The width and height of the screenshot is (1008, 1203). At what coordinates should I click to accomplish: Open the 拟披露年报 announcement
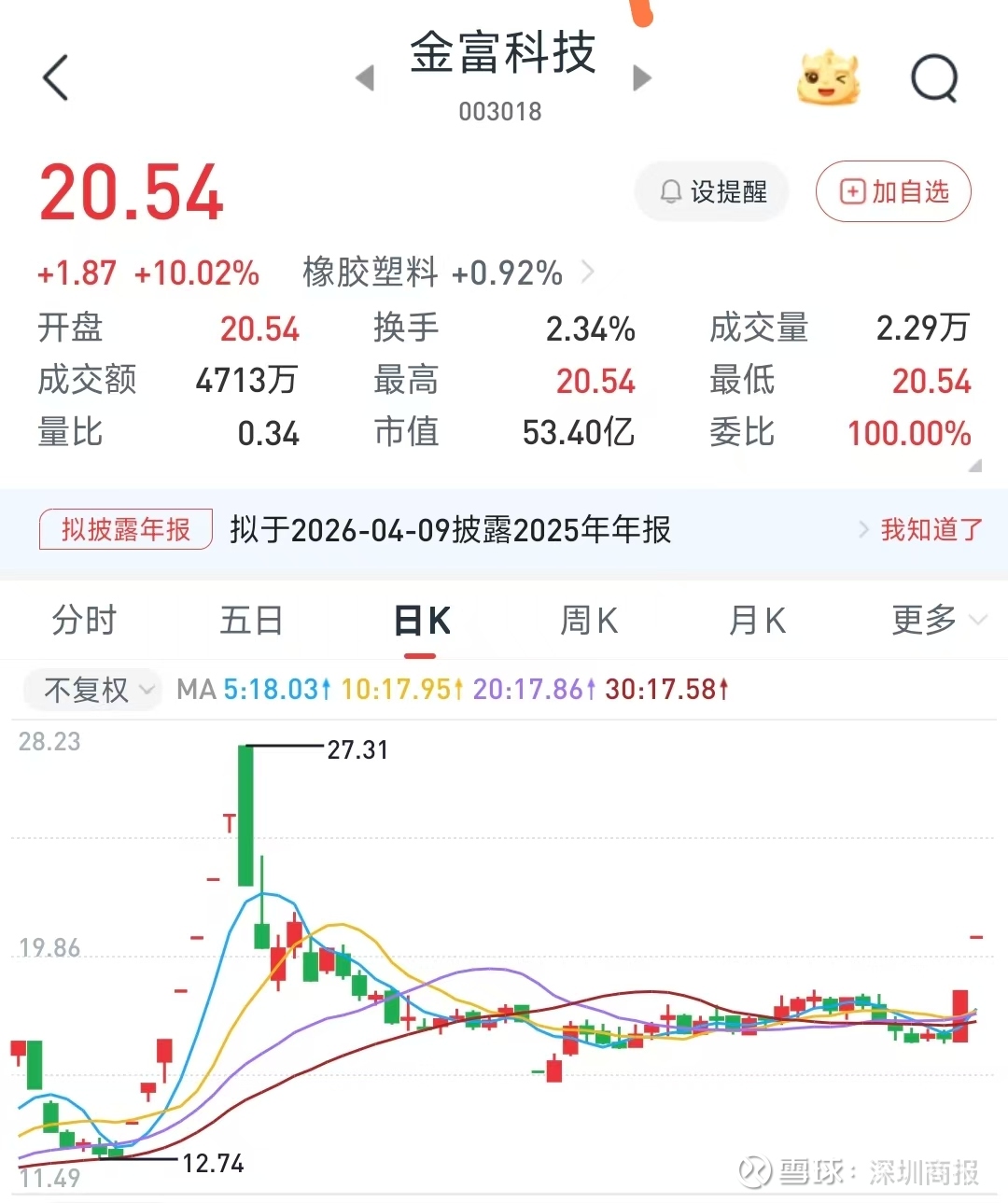click(126, 530)
